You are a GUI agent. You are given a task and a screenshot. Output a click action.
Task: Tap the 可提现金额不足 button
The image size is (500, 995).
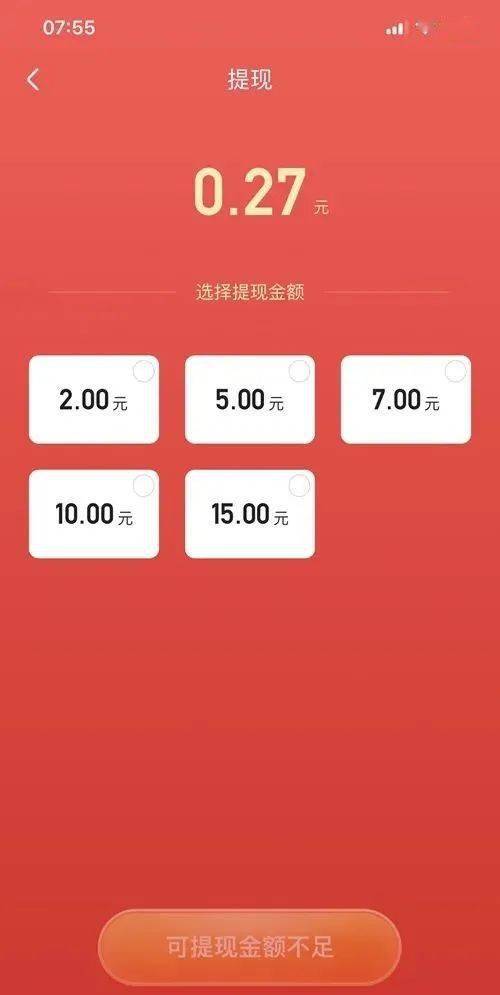click(x=250, y=946)
